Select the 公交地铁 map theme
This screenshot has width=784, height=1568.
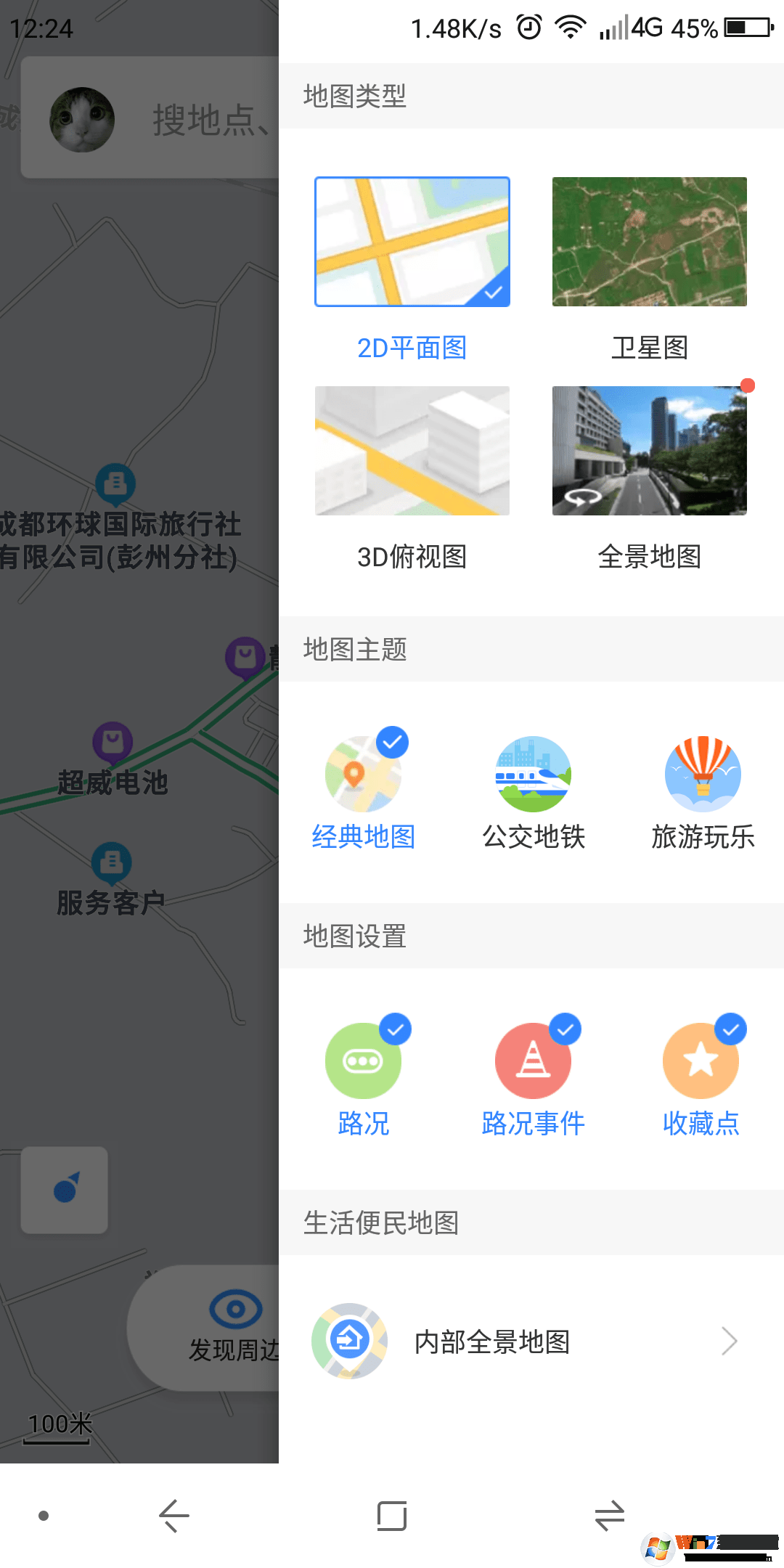point(534,775)
